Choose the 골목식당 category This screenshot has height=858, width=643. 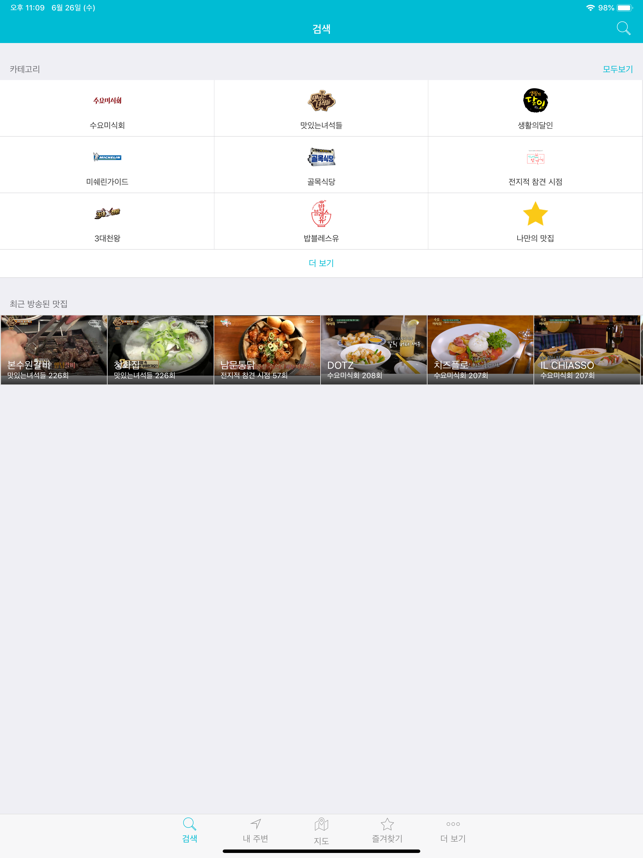click(x=321, y=165)
